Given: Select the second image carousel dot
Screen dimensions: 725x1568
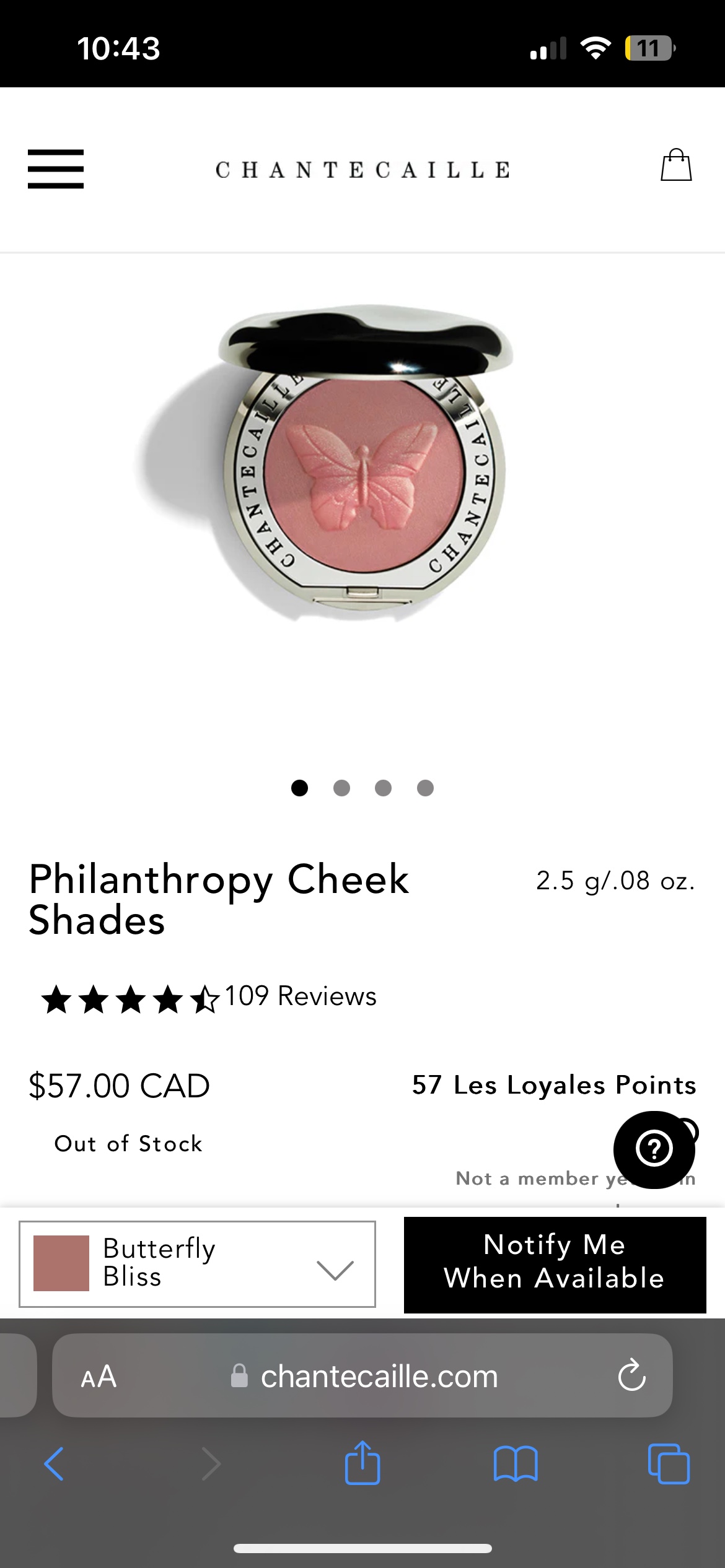Looking at the screenshot, I should [341, 788].
